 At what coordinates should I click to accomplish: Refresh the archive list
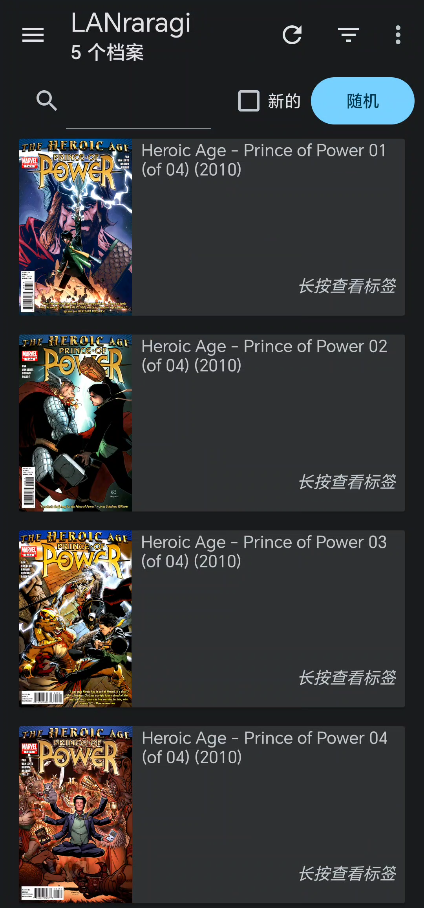(292, 35)
